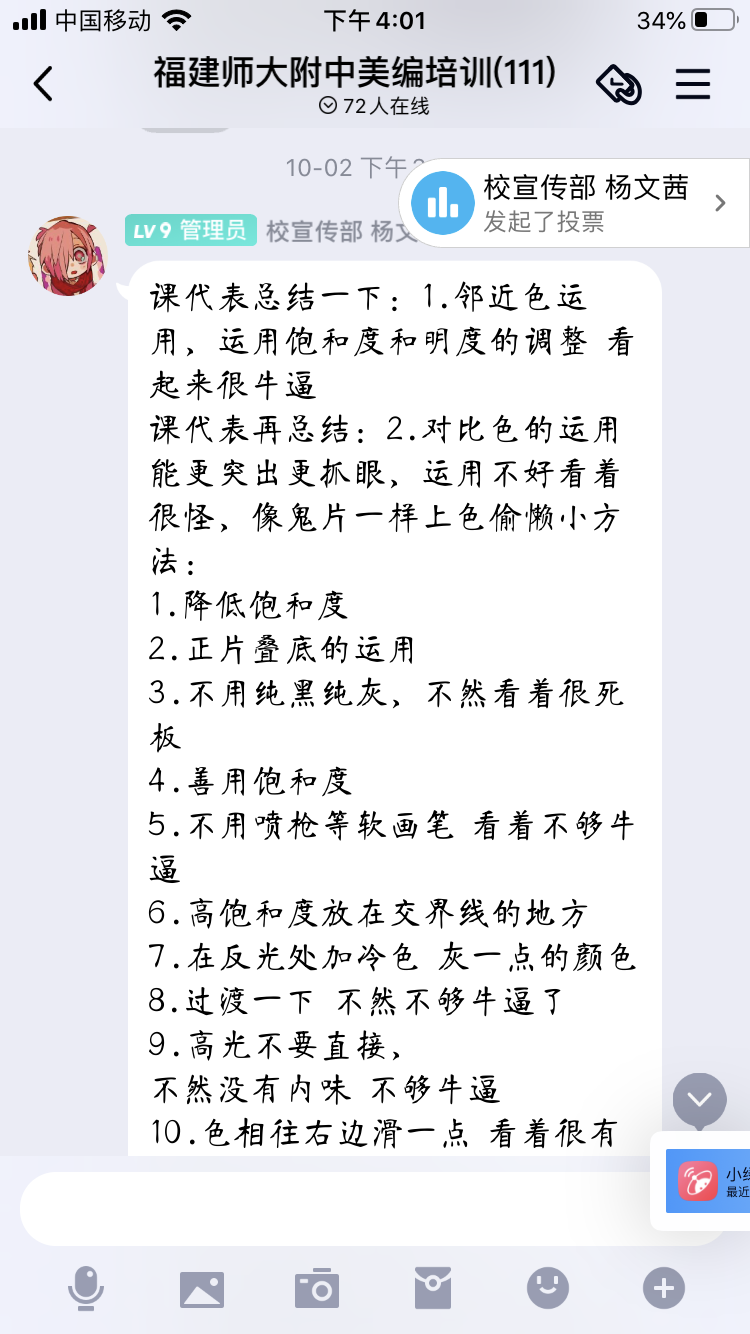Screen dimensions: 750x1334
Task: Open the poll started by 杨文茜
Action: [574, 203]
